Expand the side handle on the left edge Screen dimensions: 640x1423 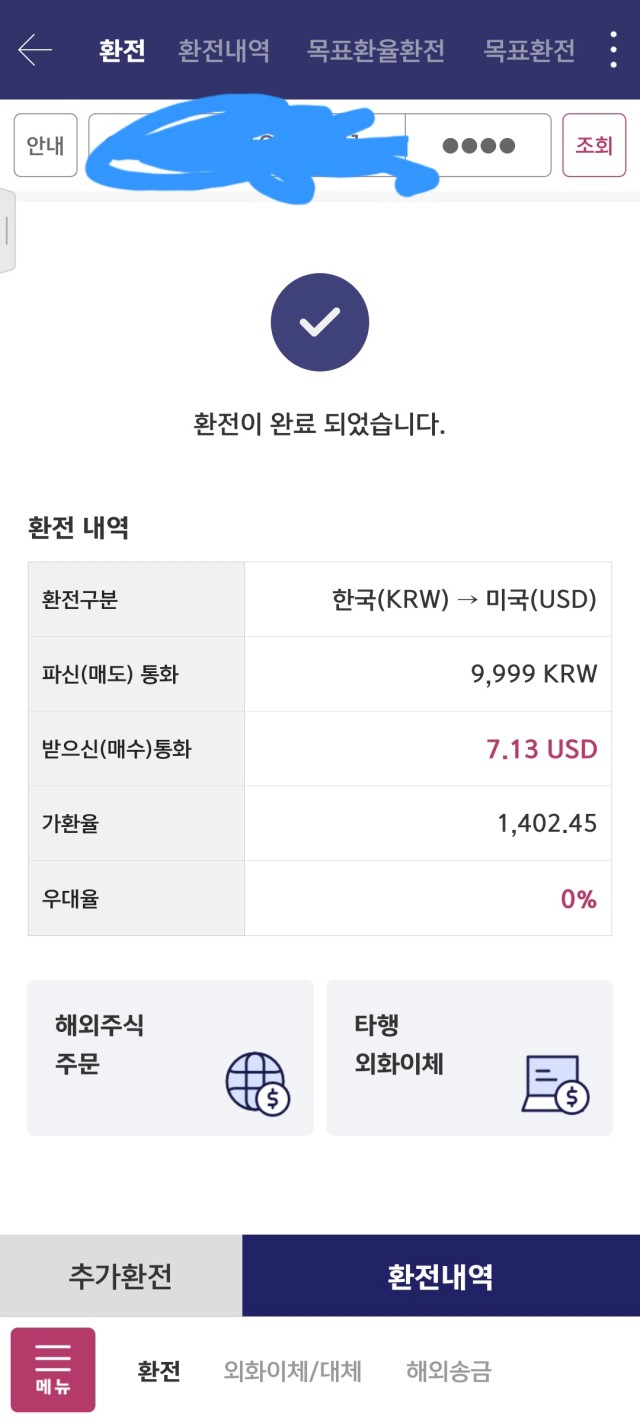point(7,230)
